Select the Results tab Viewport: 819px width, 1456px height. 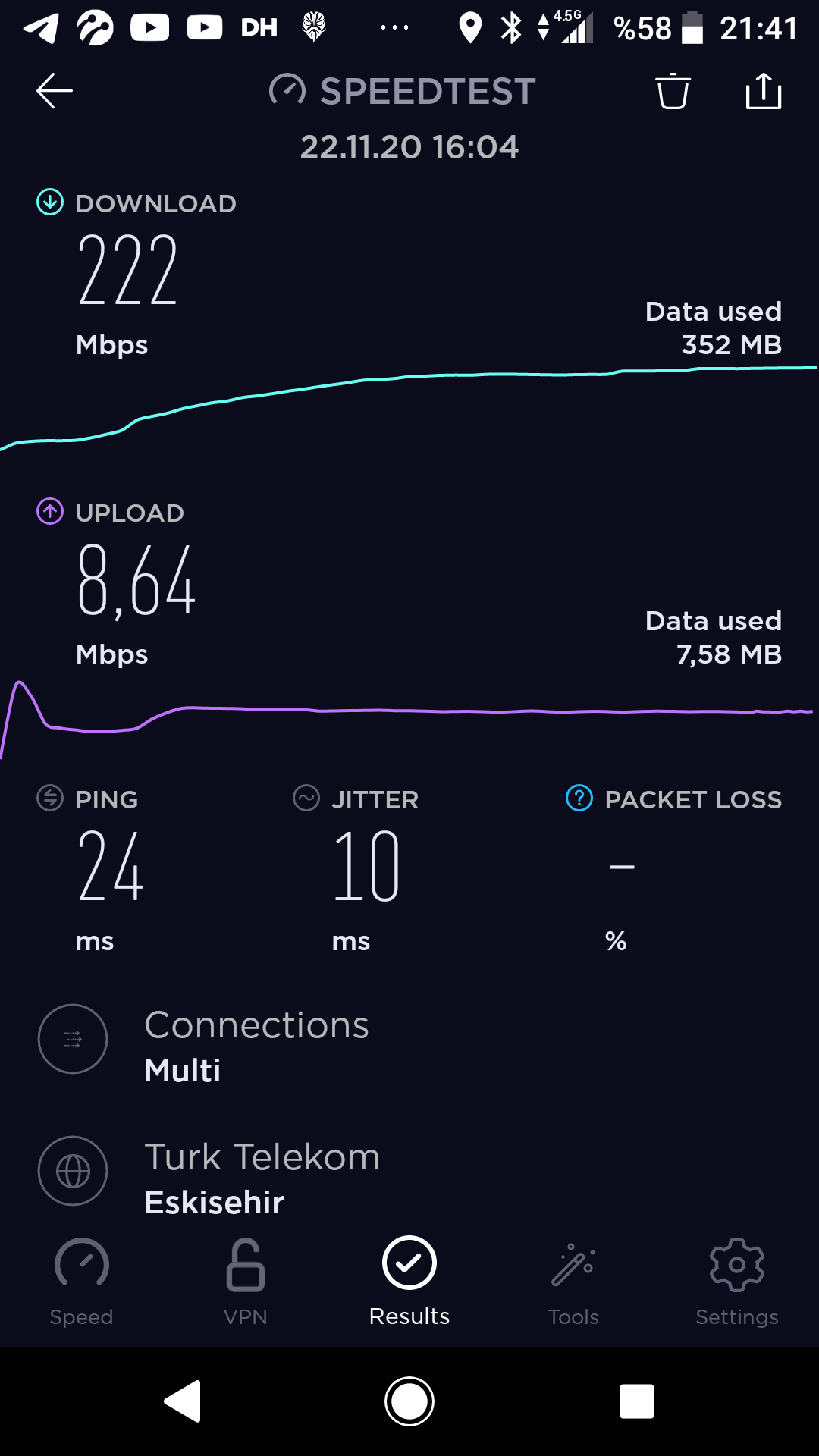pos(409,1282)
